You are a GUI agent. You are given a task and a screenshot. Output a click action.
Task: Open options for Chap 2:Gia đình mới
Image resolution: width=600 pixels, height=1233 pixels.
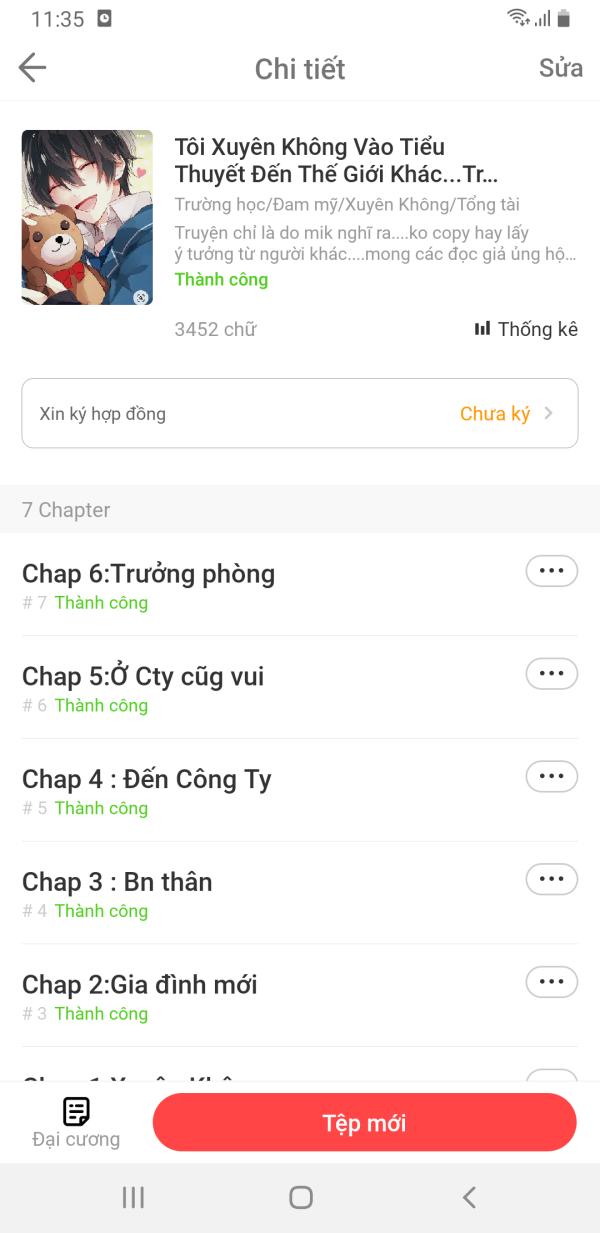(x=551, y=983)
